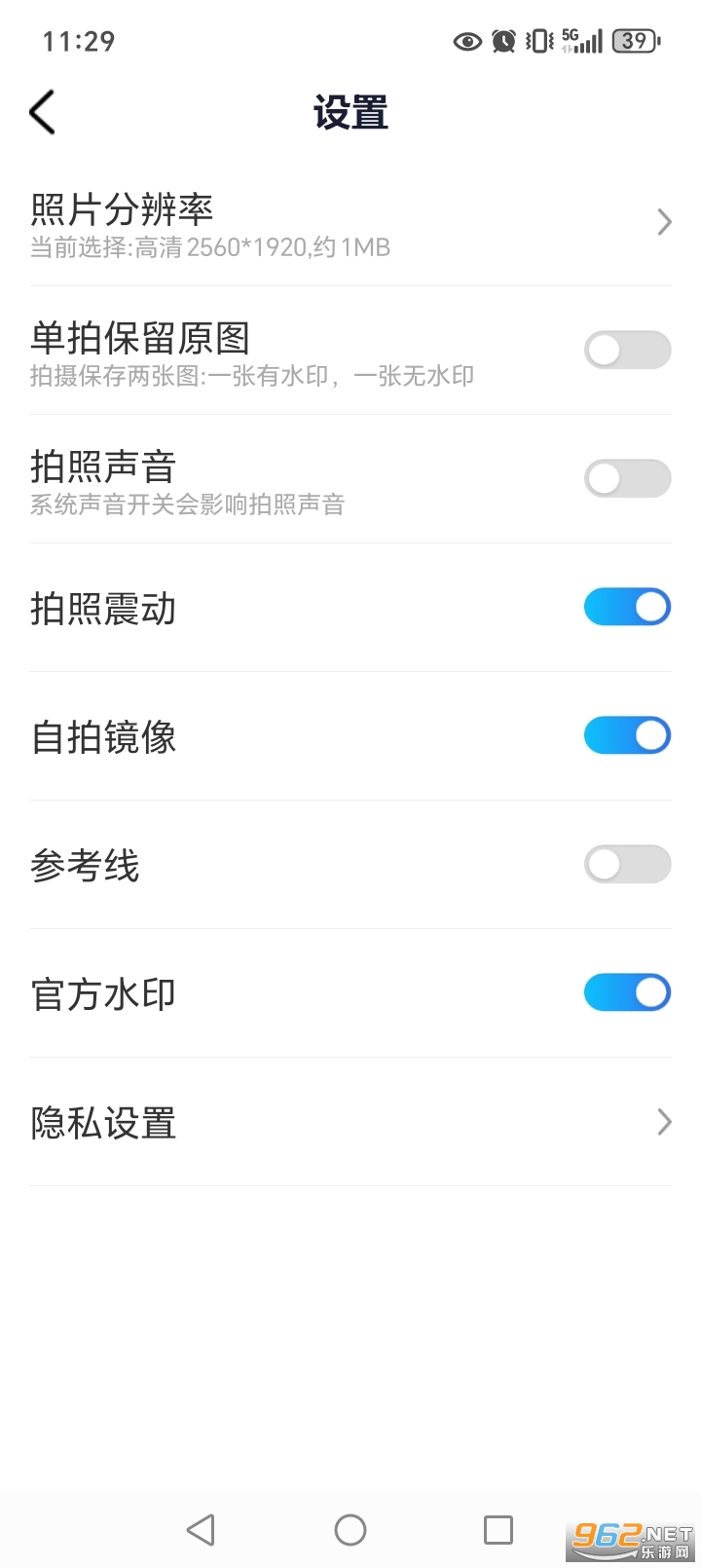Image resolution: width=701 pixels, height=1568 pixels.
Task: Turn on the 参考线 guide lines switch
Action: click(627, 864)
